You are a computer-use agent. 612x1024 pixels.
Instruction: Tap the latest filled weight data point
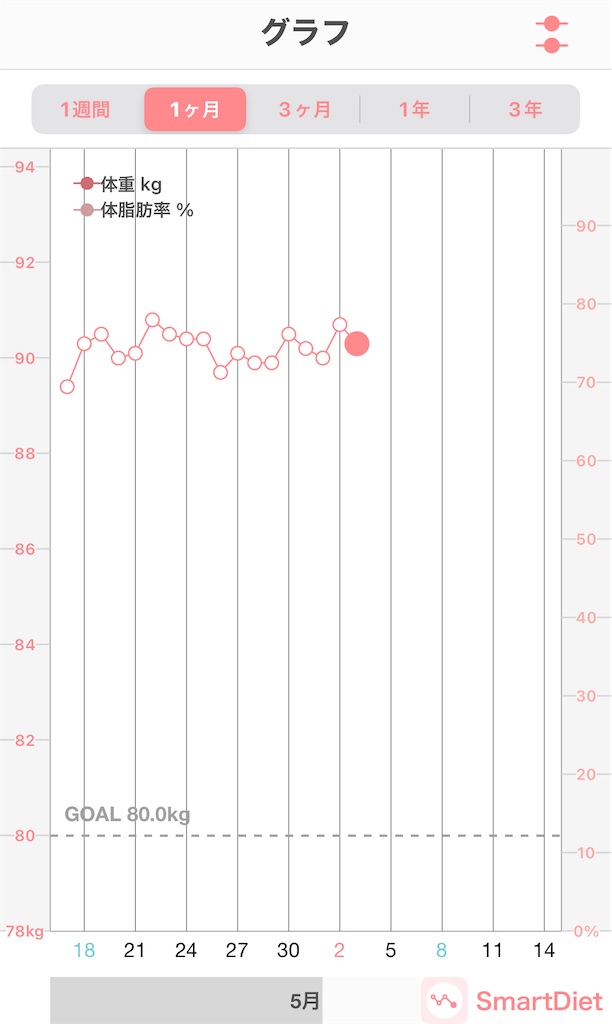click(x=357, y=344)
